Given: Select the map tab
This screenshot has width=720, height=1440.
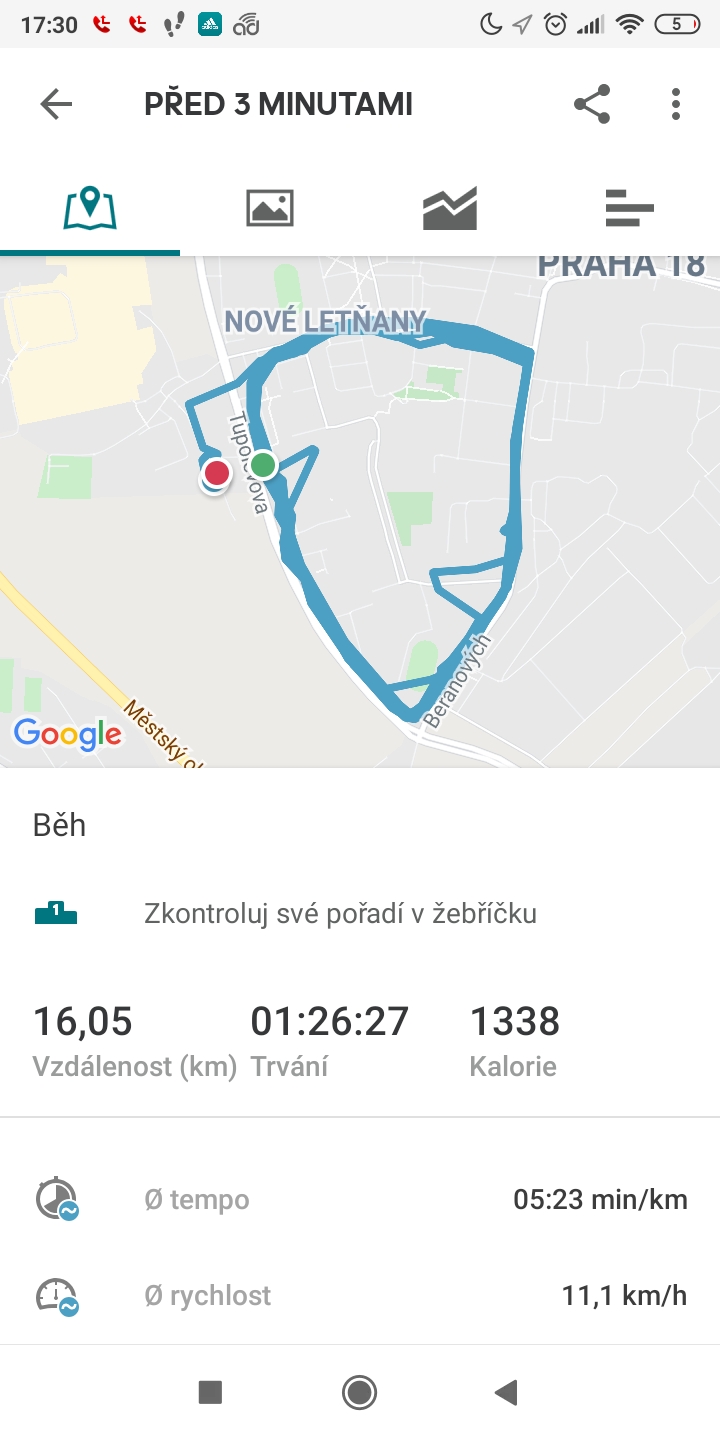Looking at the screenshot, I should coord(90,208).
